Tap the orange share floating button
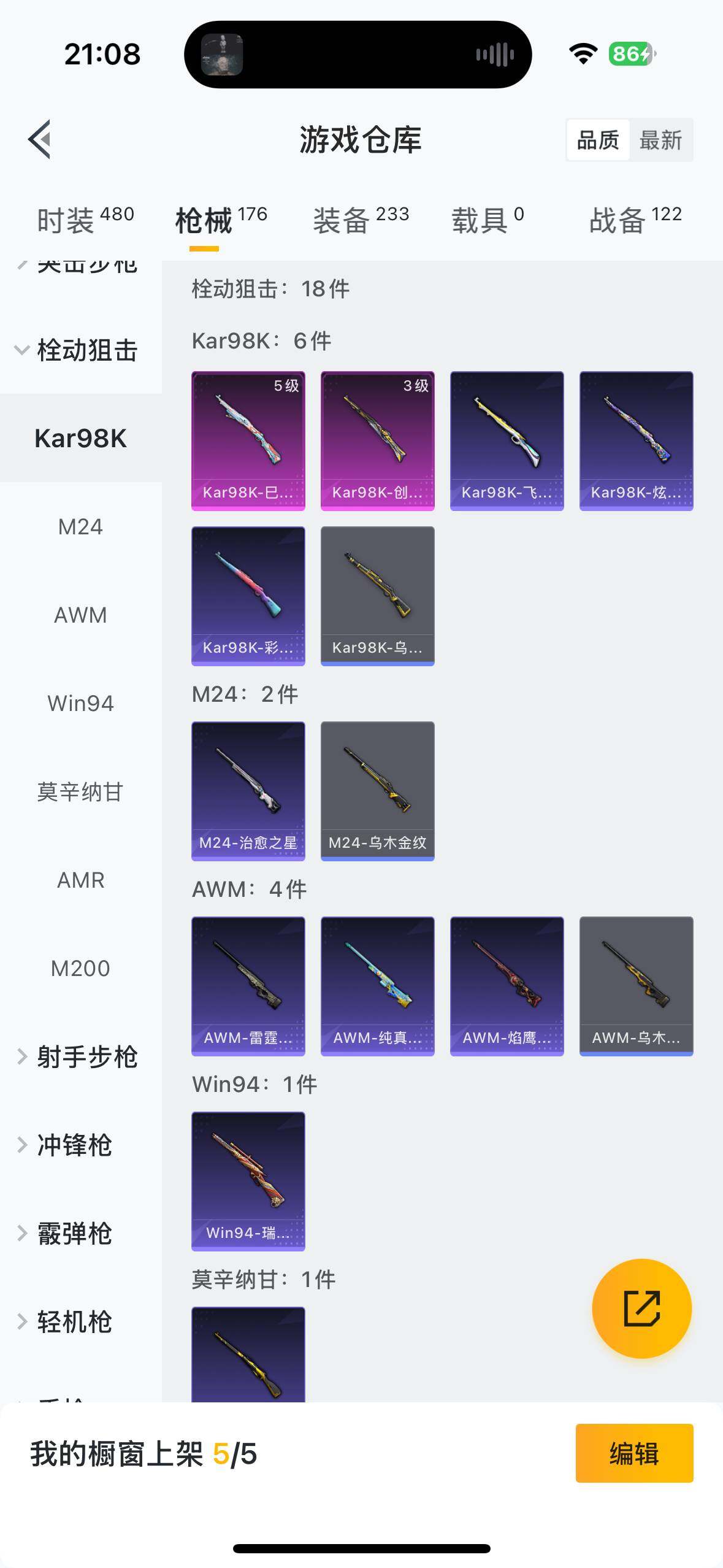723x1568 pixels. pos(641,1309)
